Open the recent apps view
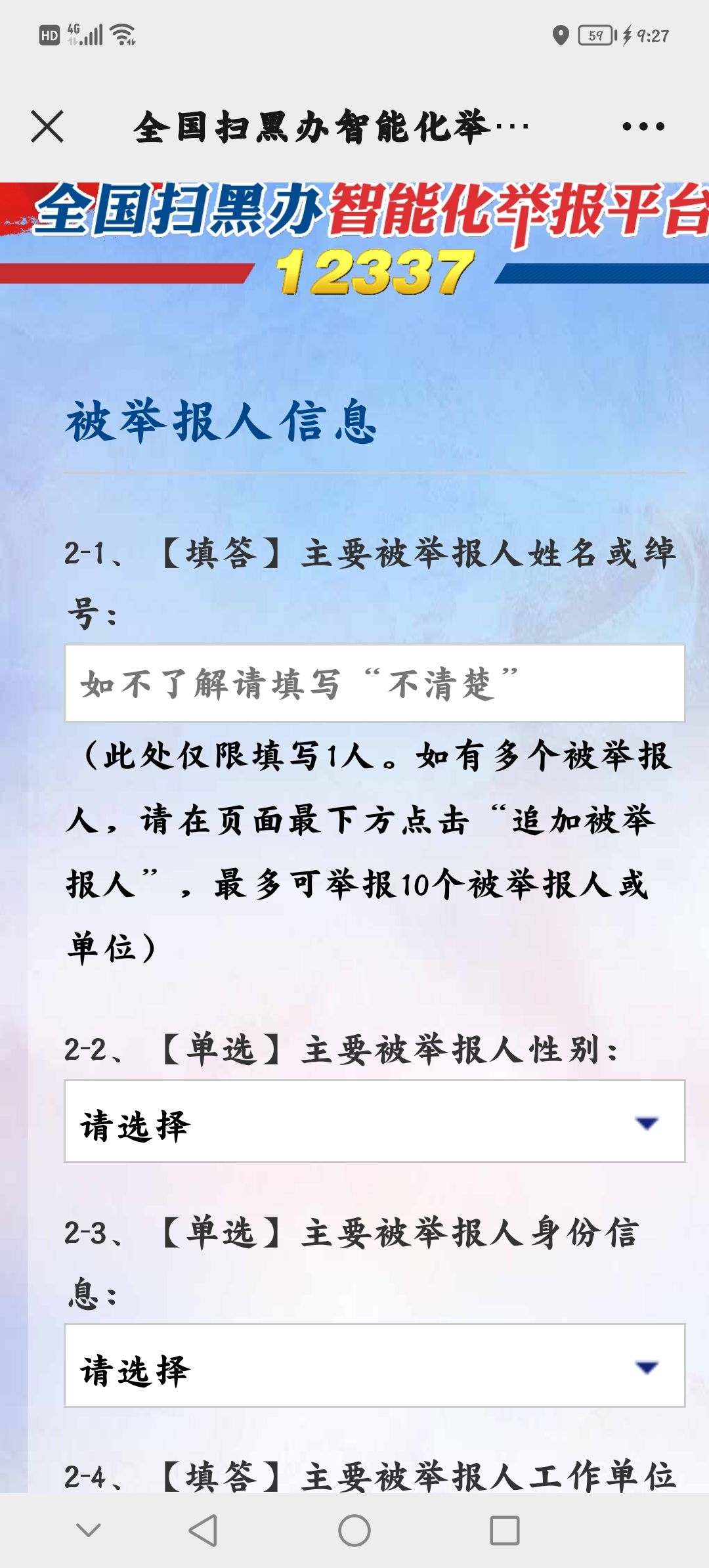Image resolution: width=709 pixels, height=1568 pixels. (505, 1531)
